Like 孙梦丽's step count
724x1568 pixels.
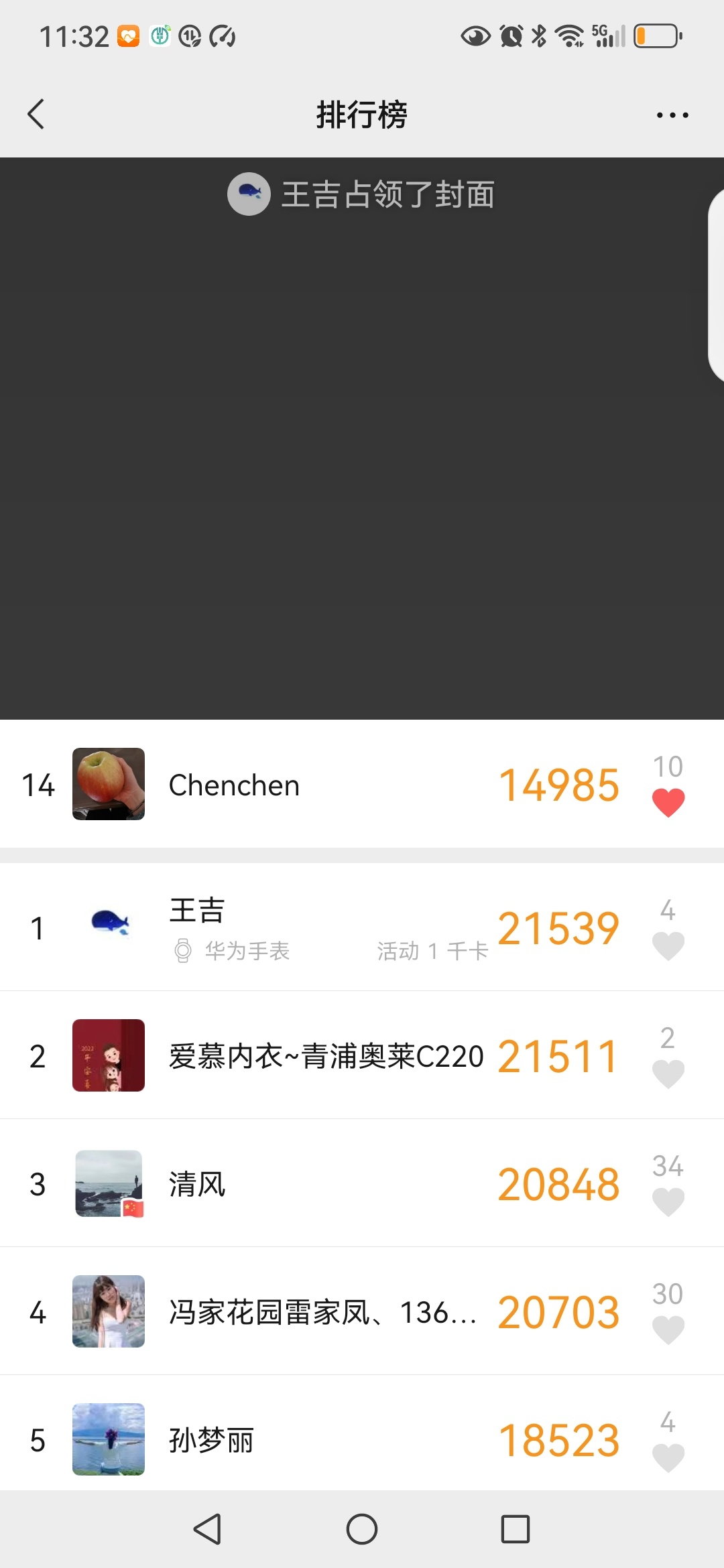pos(668,1457)
